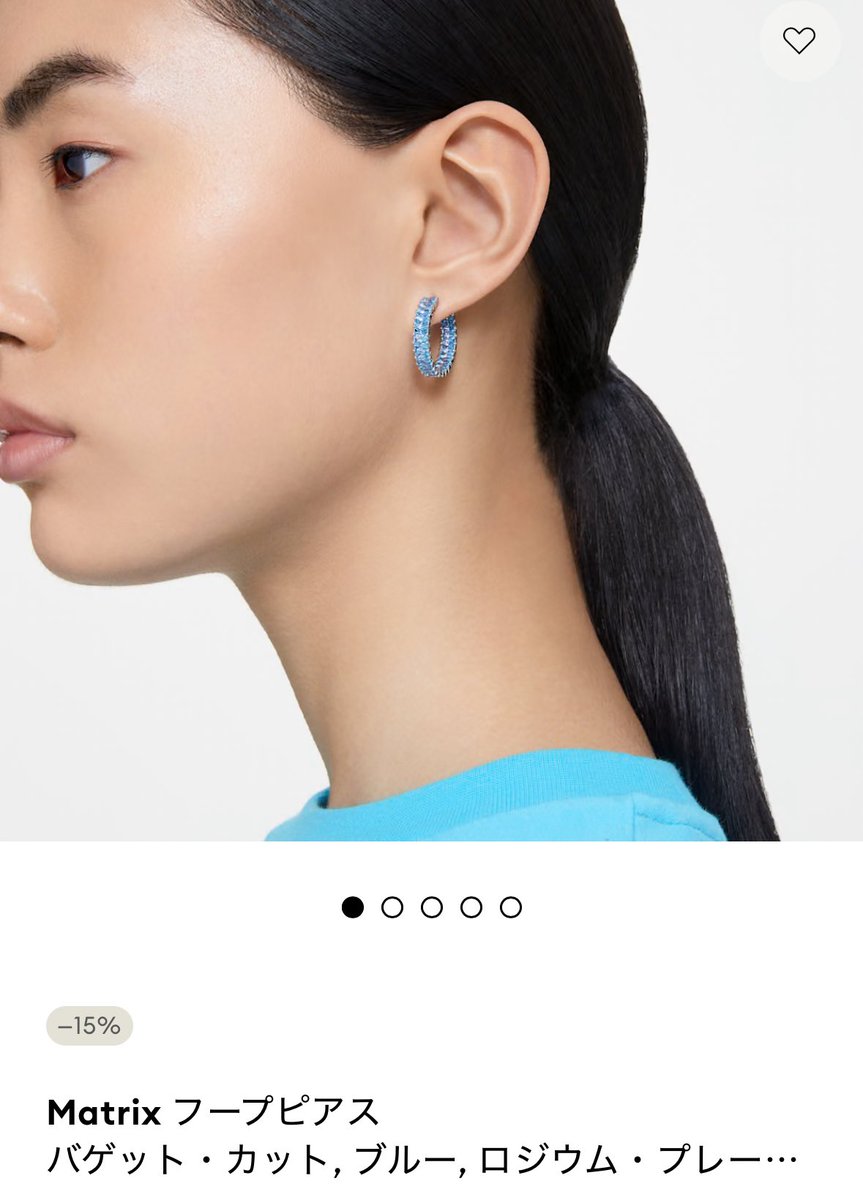Select the third image indicator dot

pyautogui.click(x=432, y=907)
